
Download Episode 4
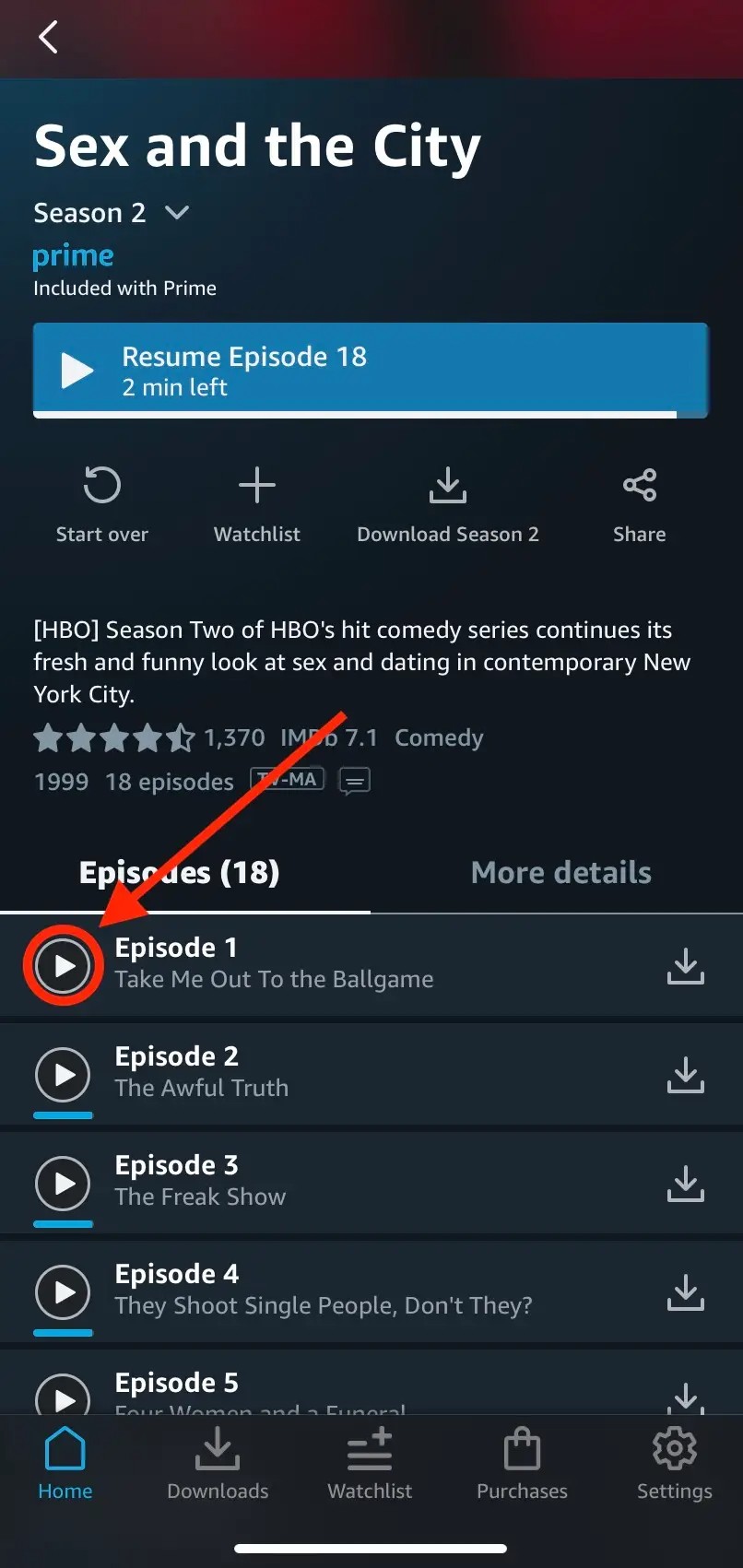pyautogui.click(x=685, y=1292)
